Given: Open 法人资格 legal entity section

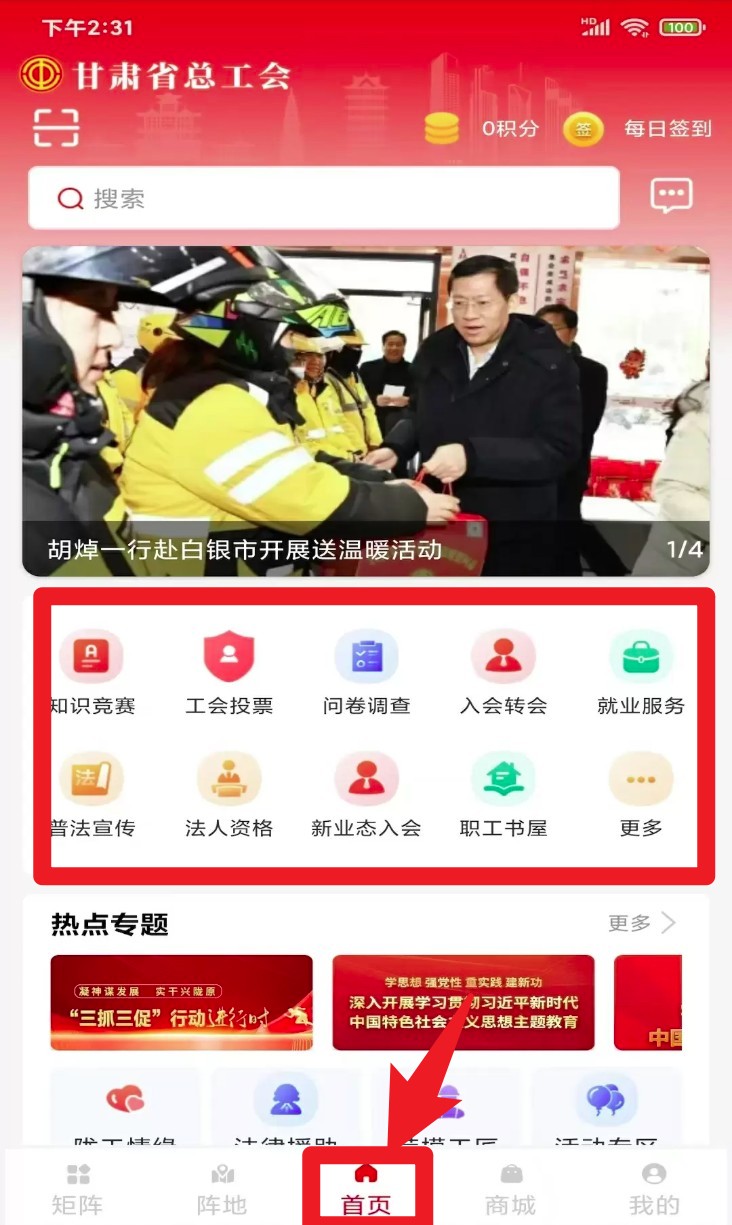Looking at the screenshot, I should [x=229, y=795].
